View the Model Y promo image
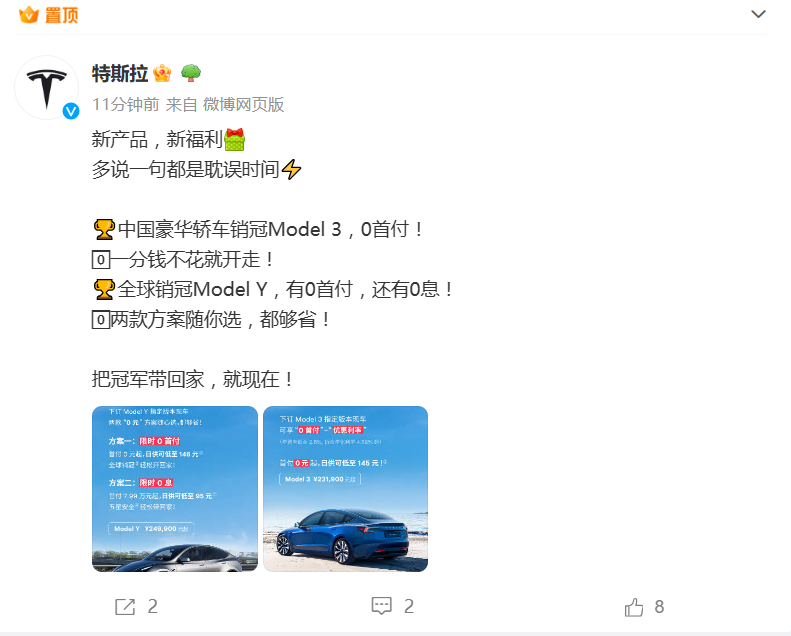Screen dimensions: 791x636 pyautogui.click(x=174, y=488)
